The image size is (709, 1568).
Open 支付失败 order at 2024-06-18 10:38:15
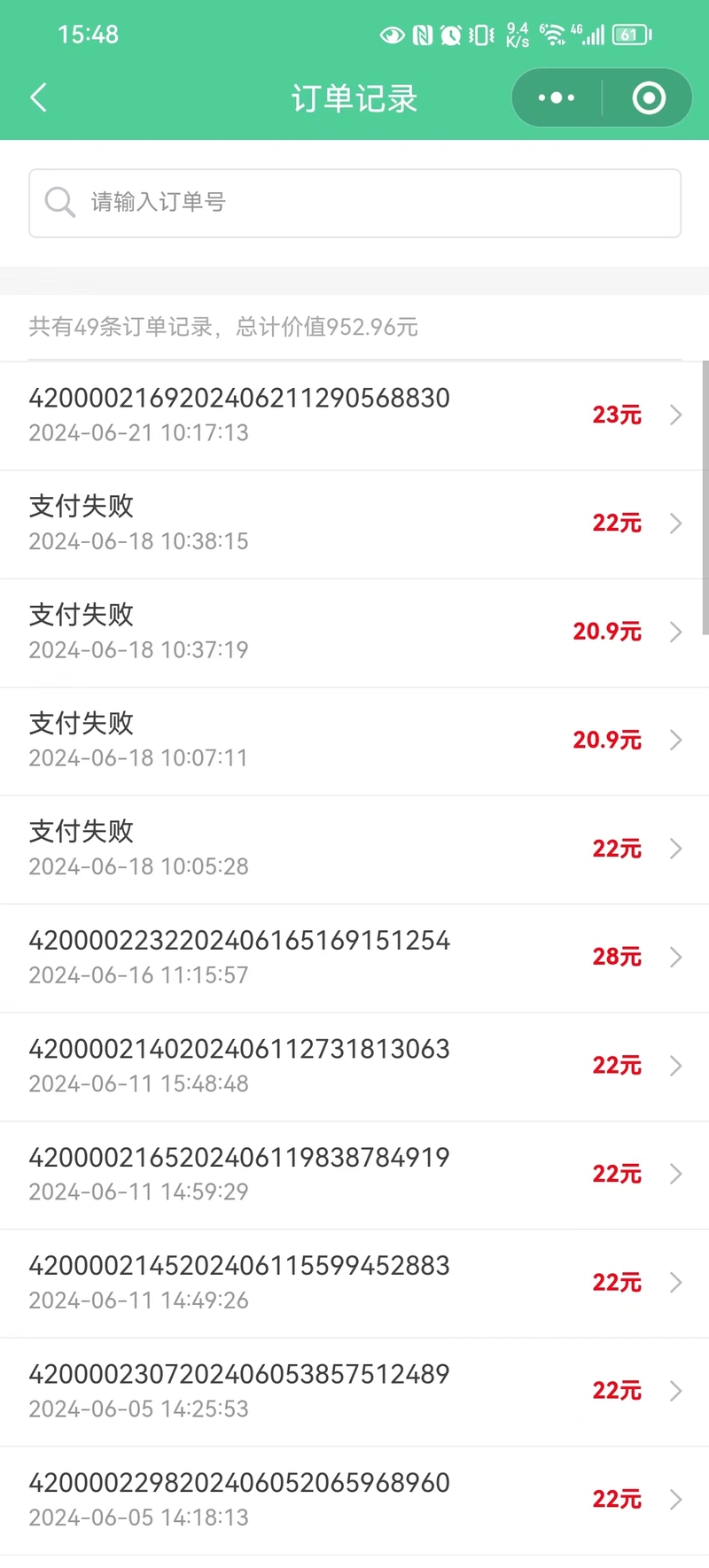pos(354,524)
